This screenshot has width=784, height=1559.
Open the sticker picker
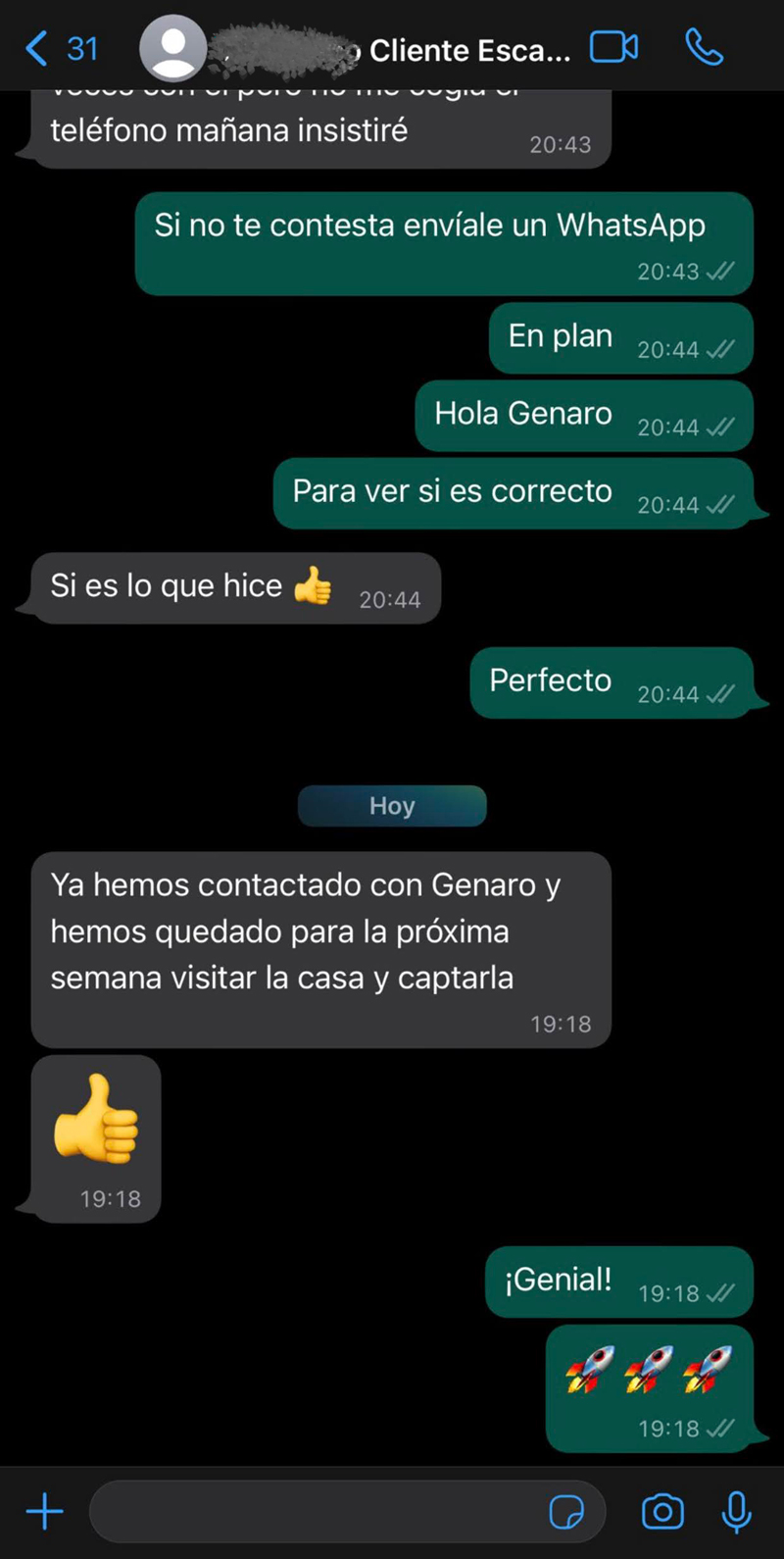[x=566, y=1512]
